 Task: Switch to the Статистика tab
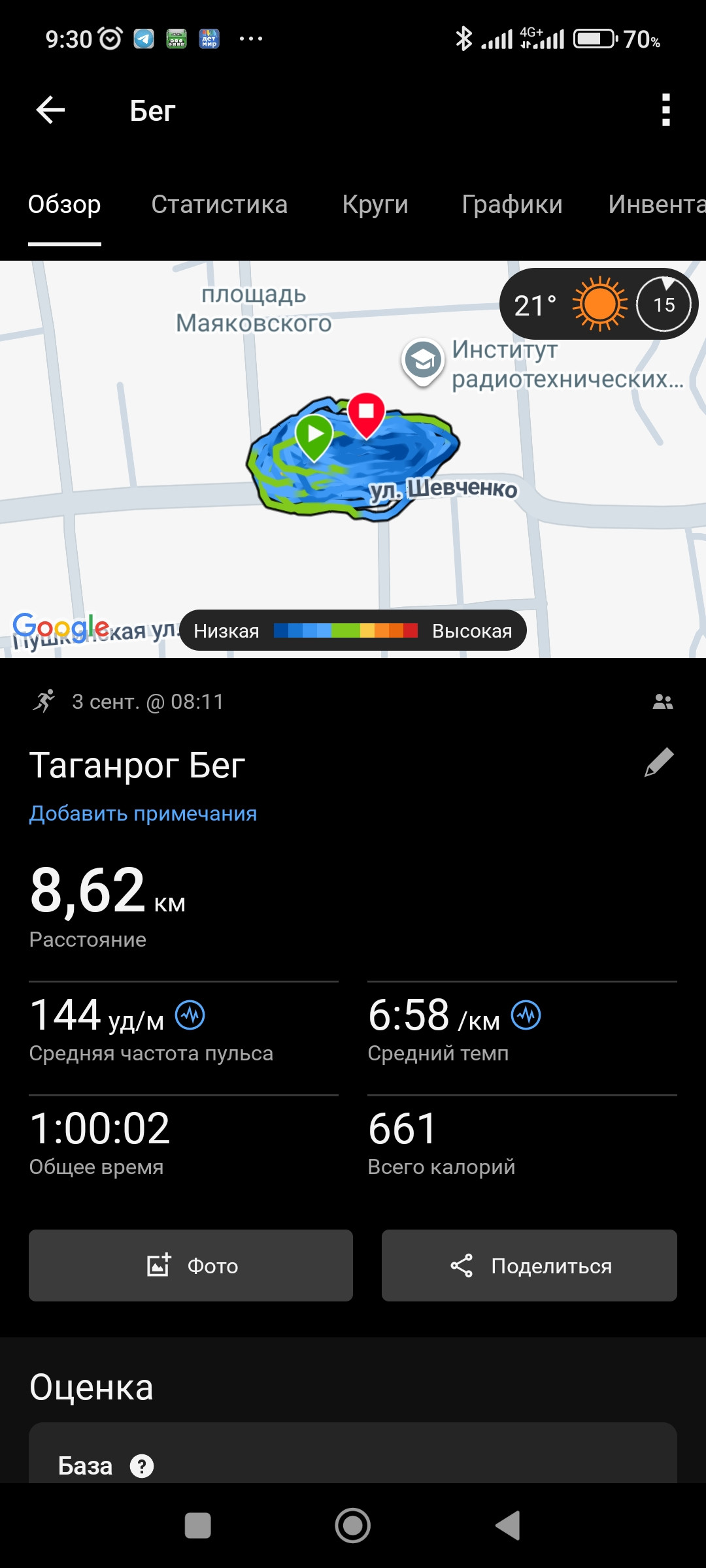pyautogui.click(x=219, y=204)
